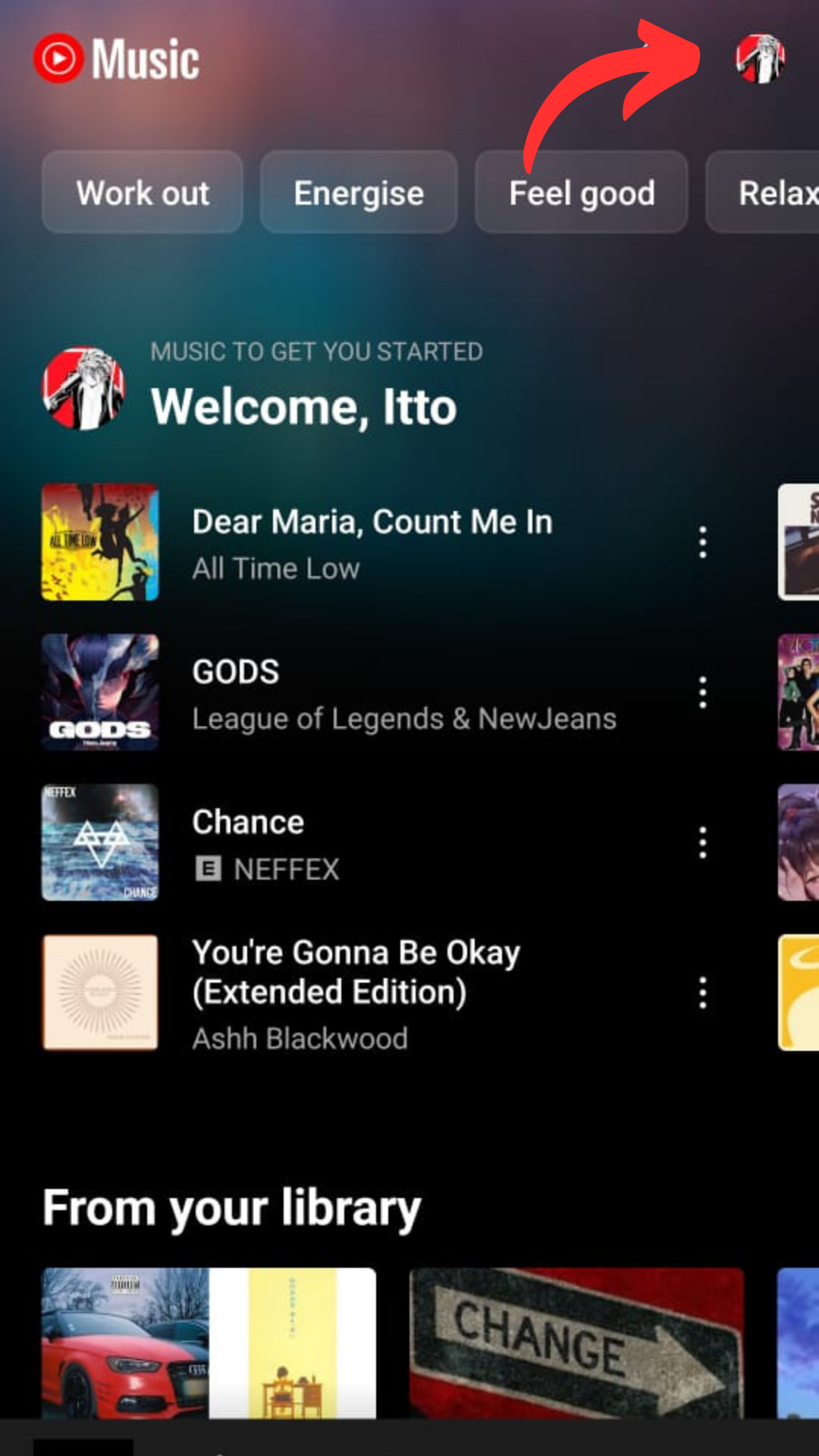Choose the Feel good chip
This screenshot has width=819, height=1456.
click(582, 193)
